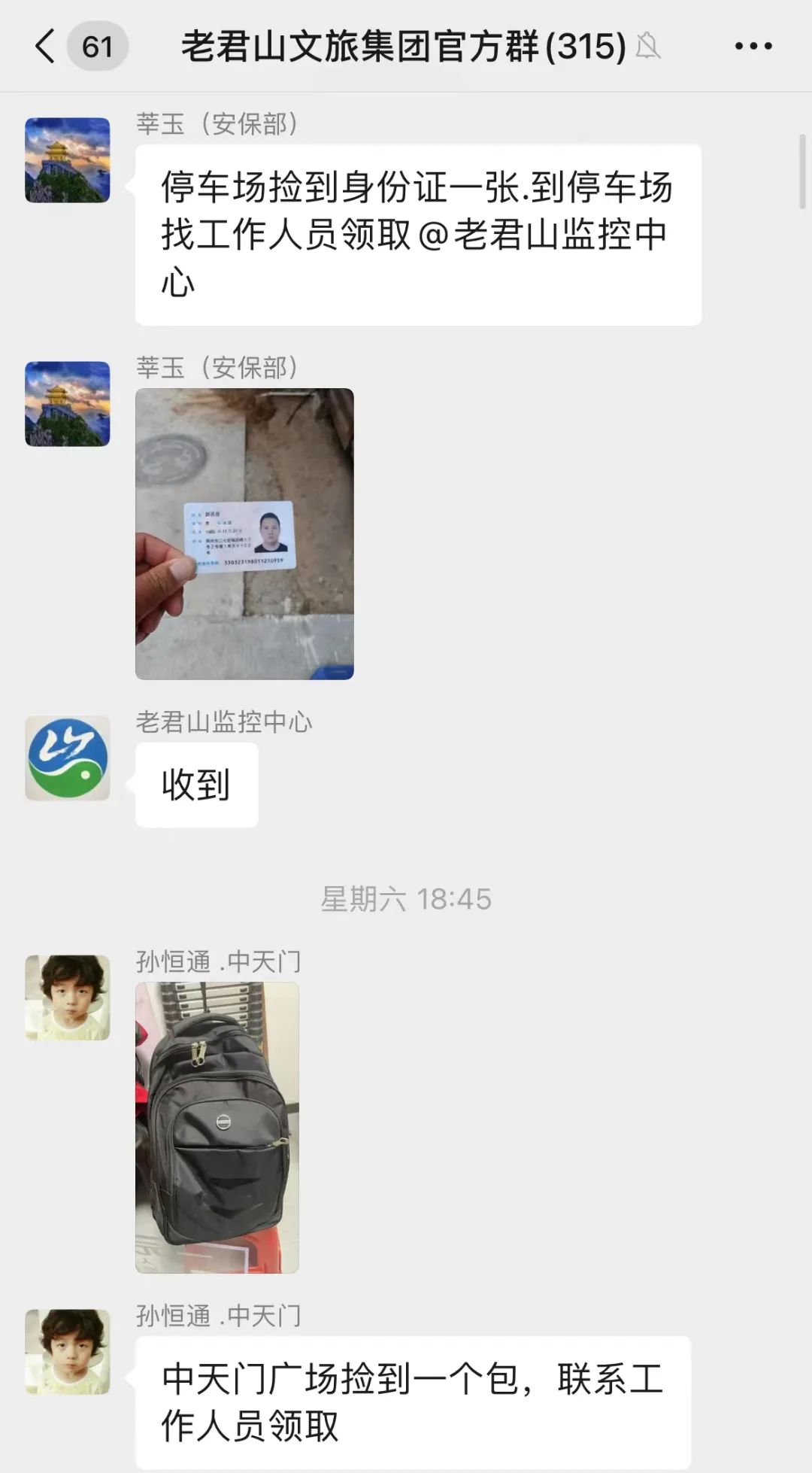
Task: Open the black backpack photo message
Action: pos(217,1128)
